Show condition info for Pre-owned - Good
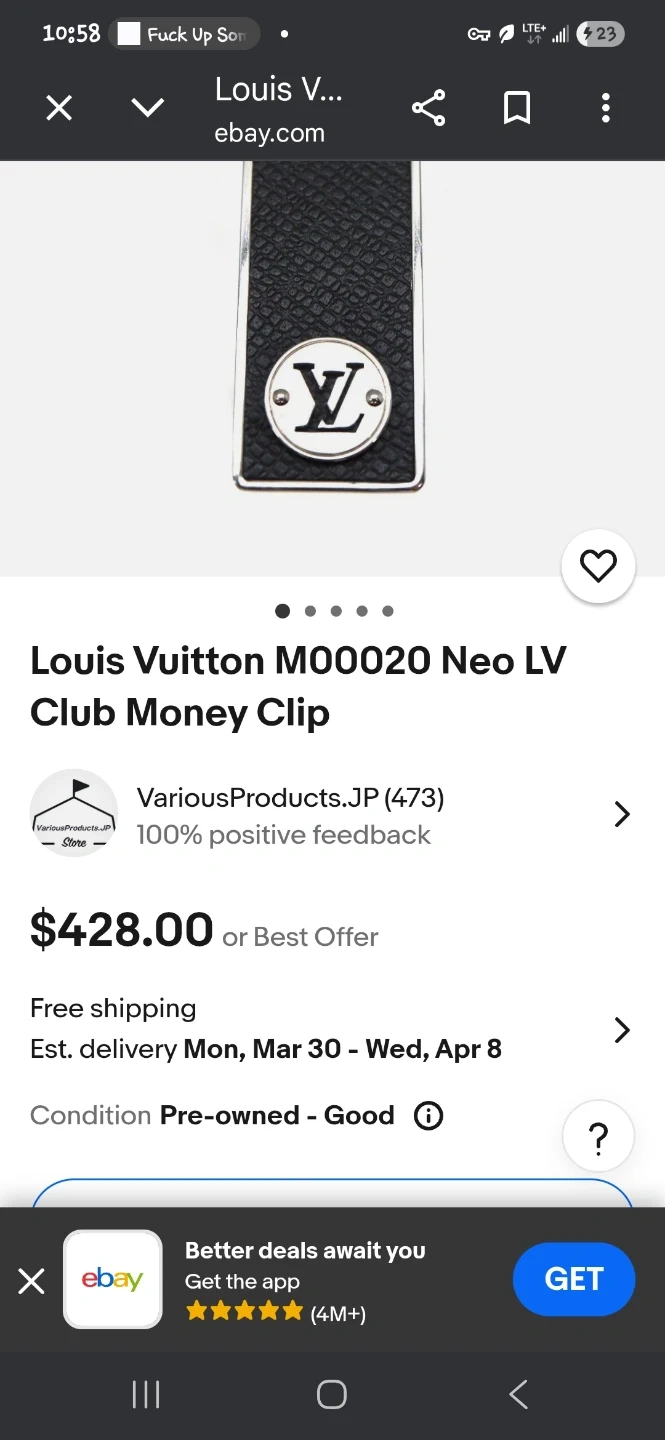This screenshot has height=1440, width=665. [x=428, y=1116]
